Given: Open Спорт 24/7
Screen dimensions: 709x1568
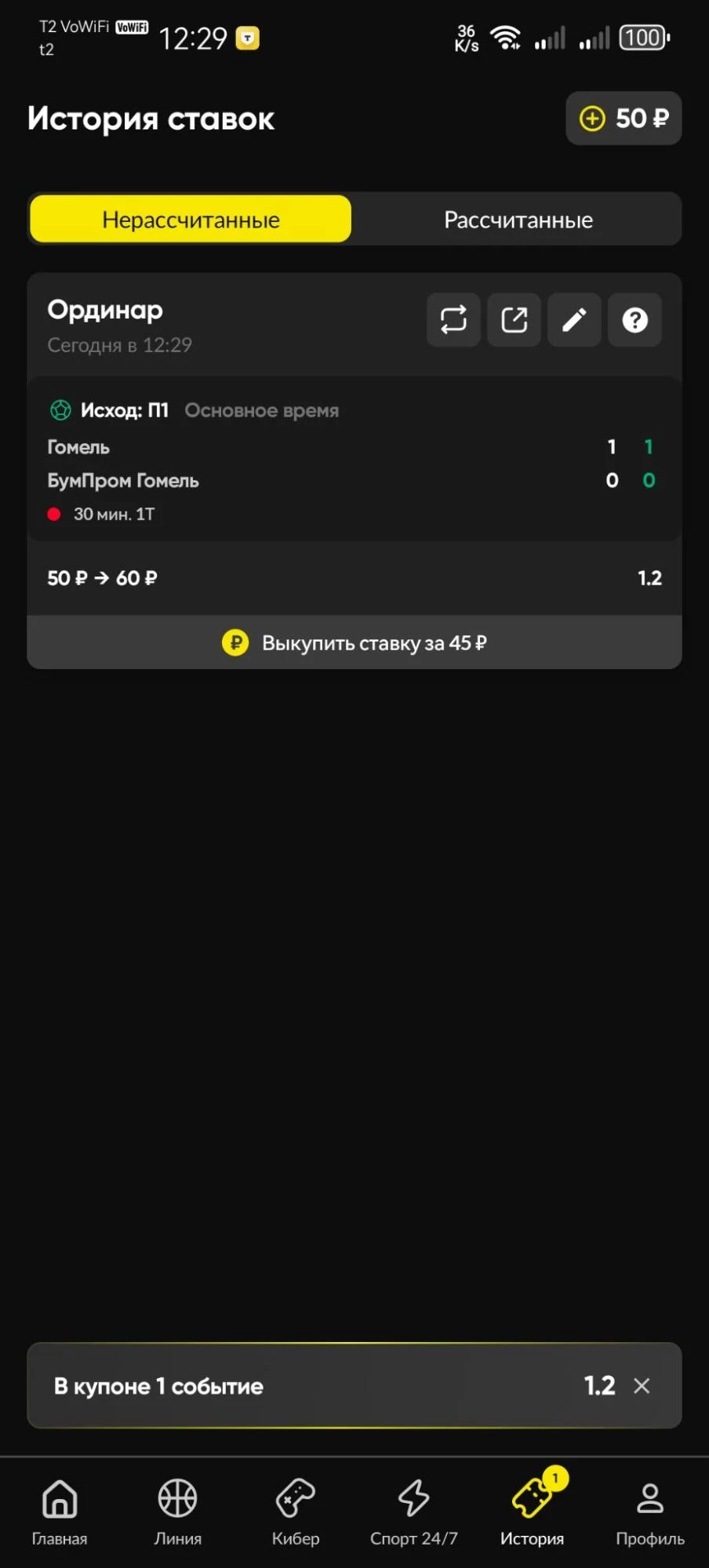Looking at the screenshot, I should tap(413, 1512).
